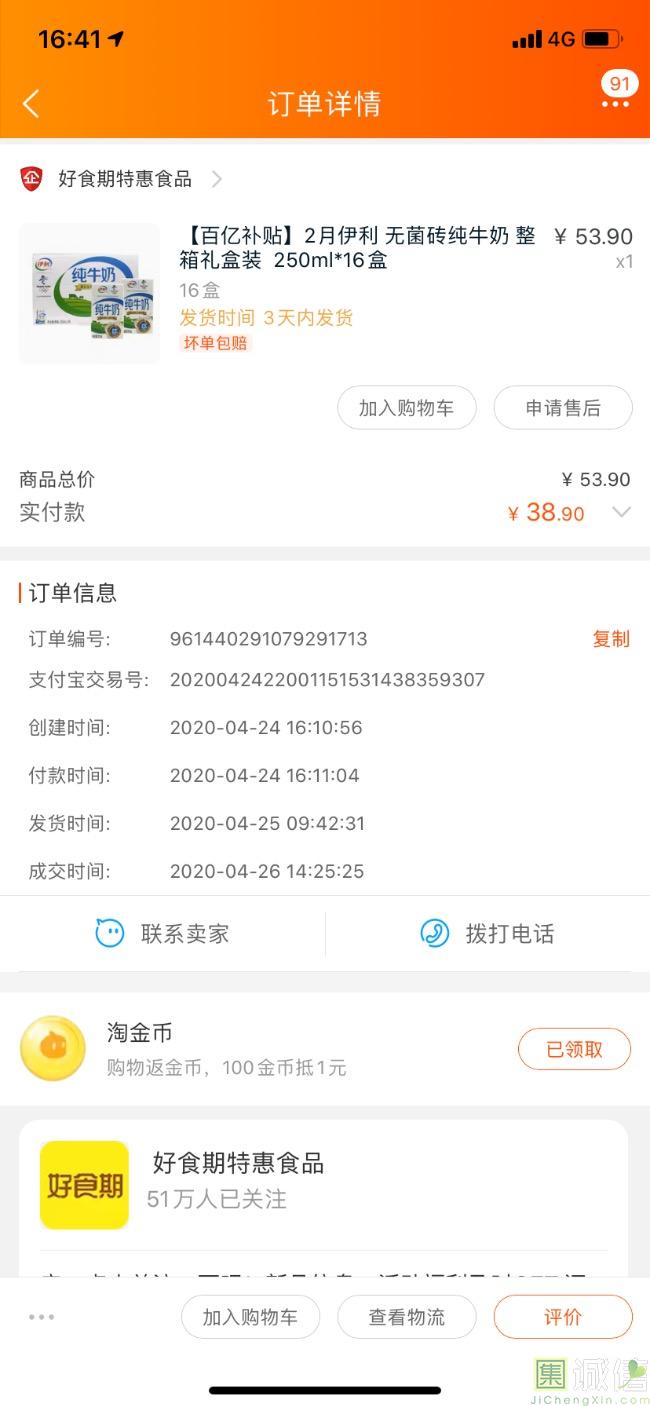The width and height of the screenshot is (650, 1406).
Task: Tap 加入购物车 beside 申请售后
Action: coord(406,408)
